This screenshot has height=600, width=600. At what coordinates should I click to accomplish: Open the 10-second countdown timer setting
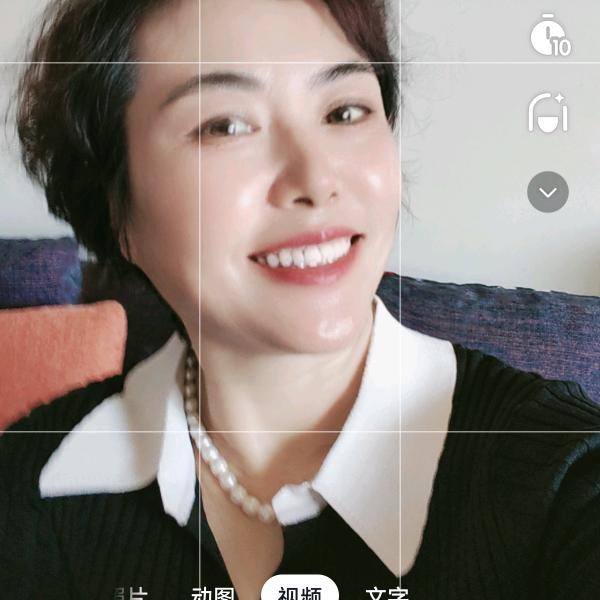pyautogui.click(x=548, y=36)
